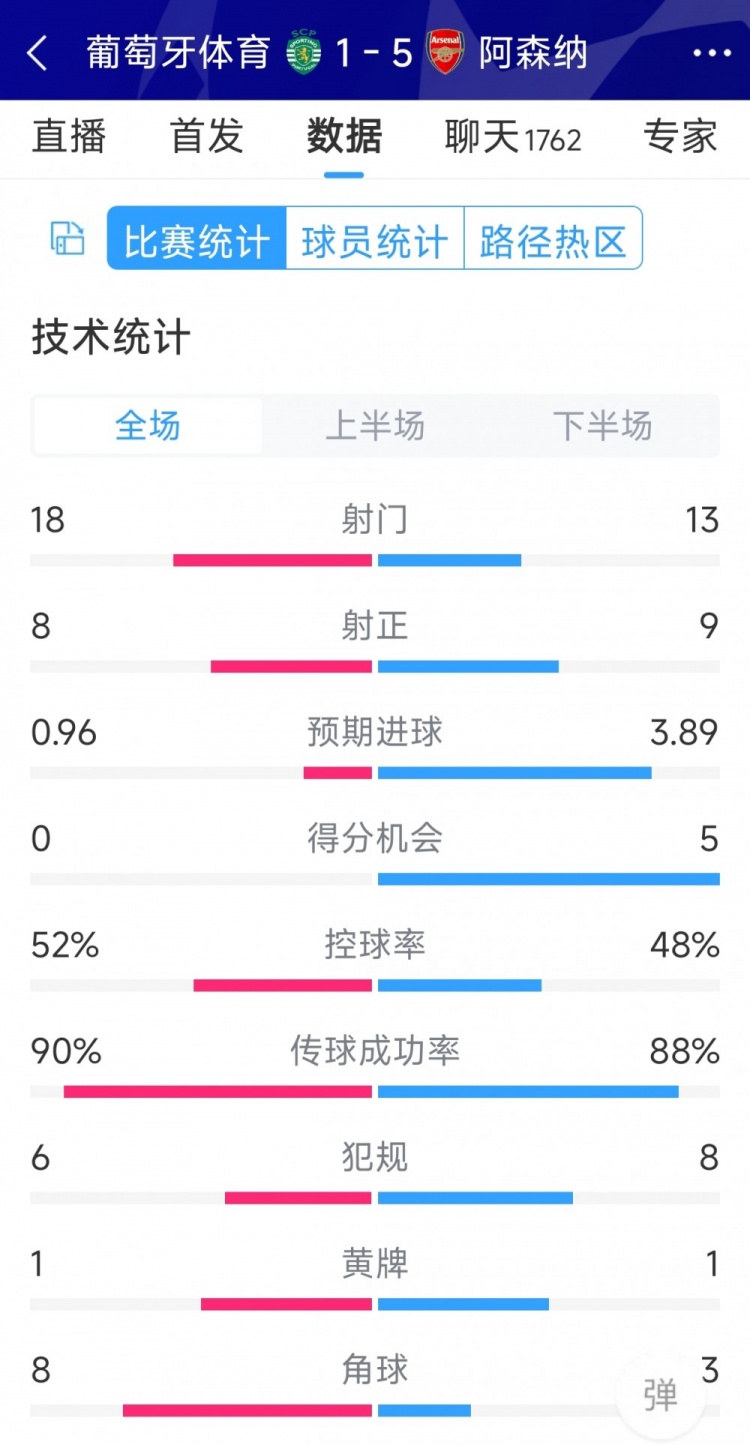Open the chat by tapping 聊天 1762
This screenshot has height=1445, width=750.
point(510,137)
